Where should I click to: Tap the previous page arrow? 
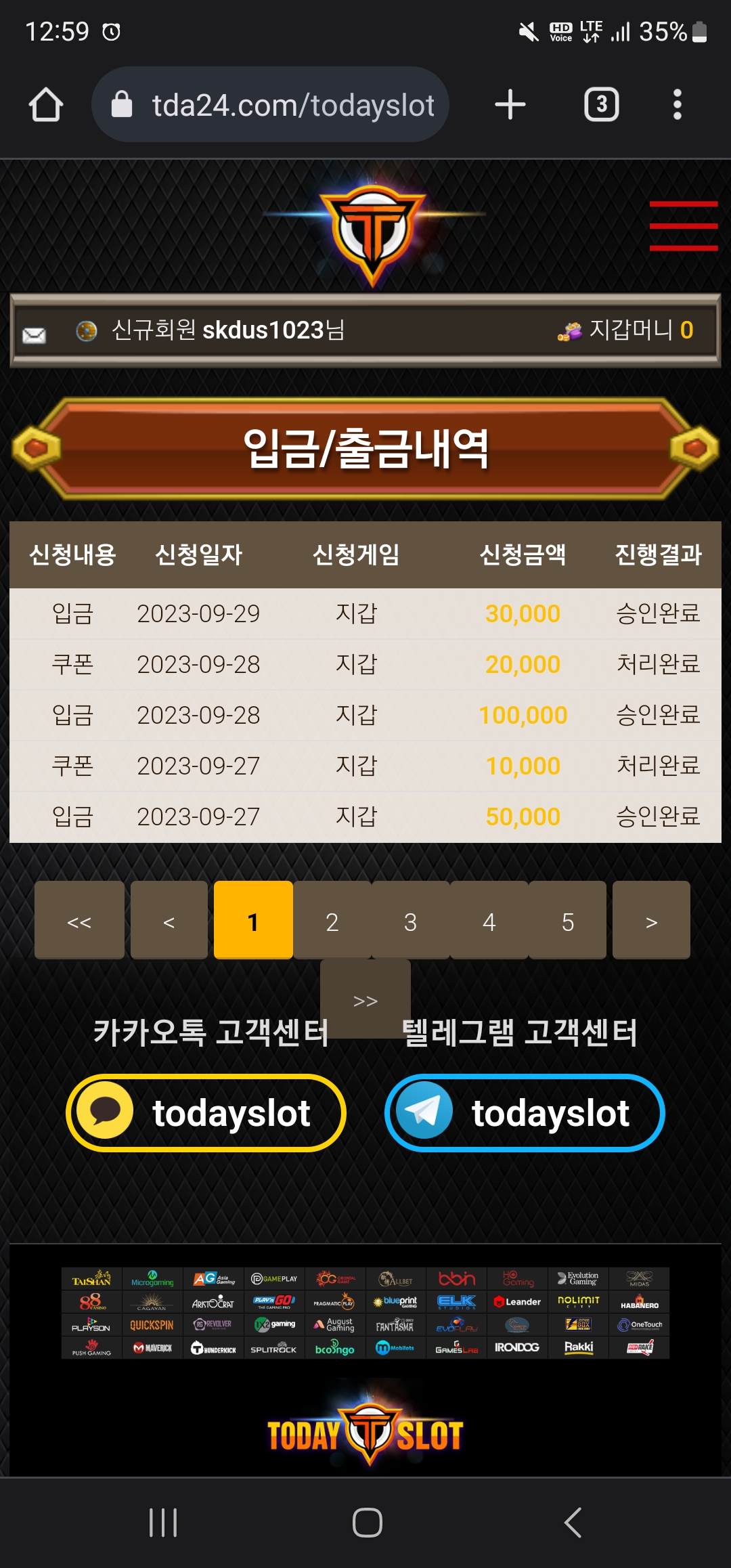pyautogui.click(x=169, y=921)
